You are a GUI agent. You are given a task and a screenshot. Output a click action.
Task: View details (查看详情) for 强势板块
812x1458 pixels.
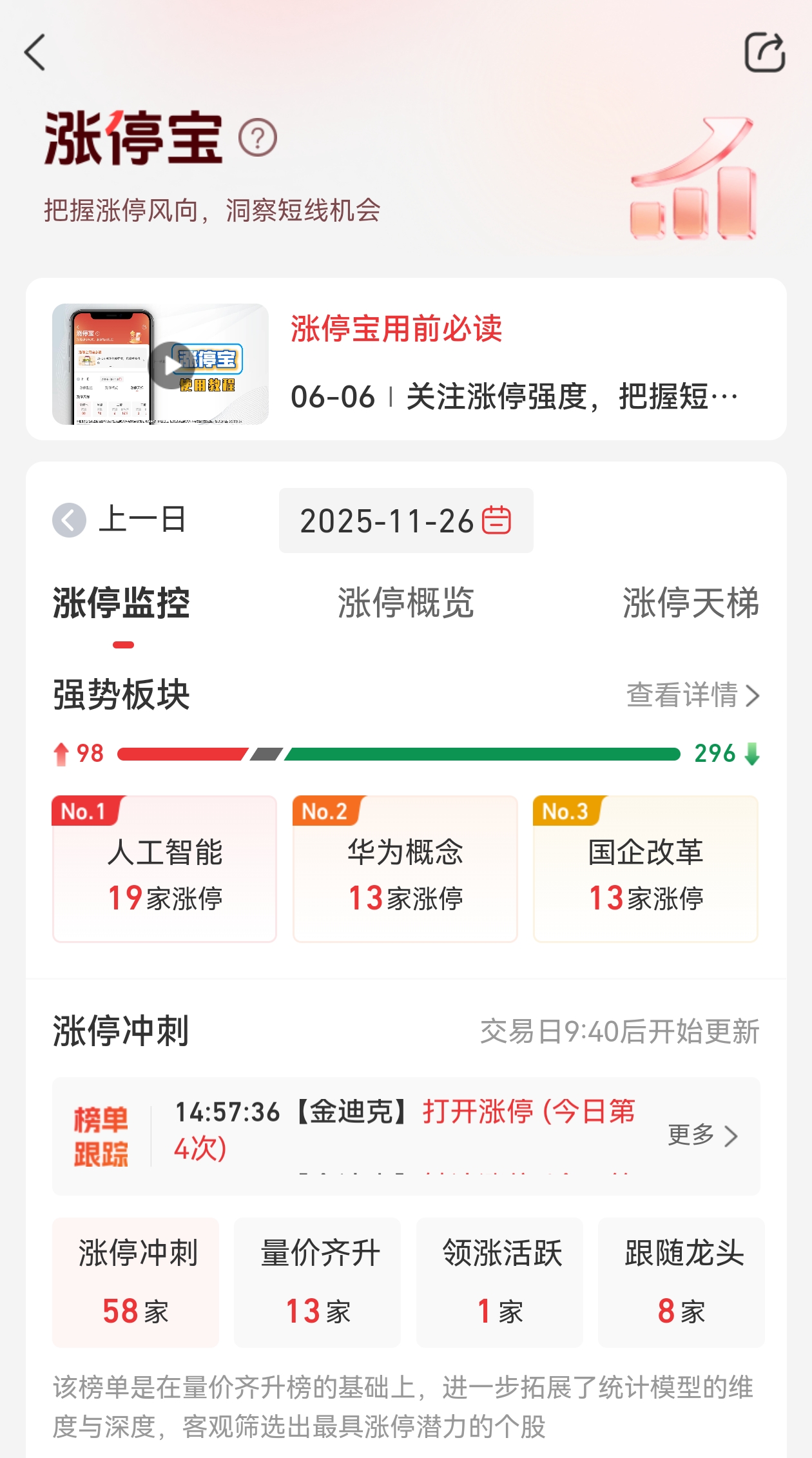coord(693,695)
